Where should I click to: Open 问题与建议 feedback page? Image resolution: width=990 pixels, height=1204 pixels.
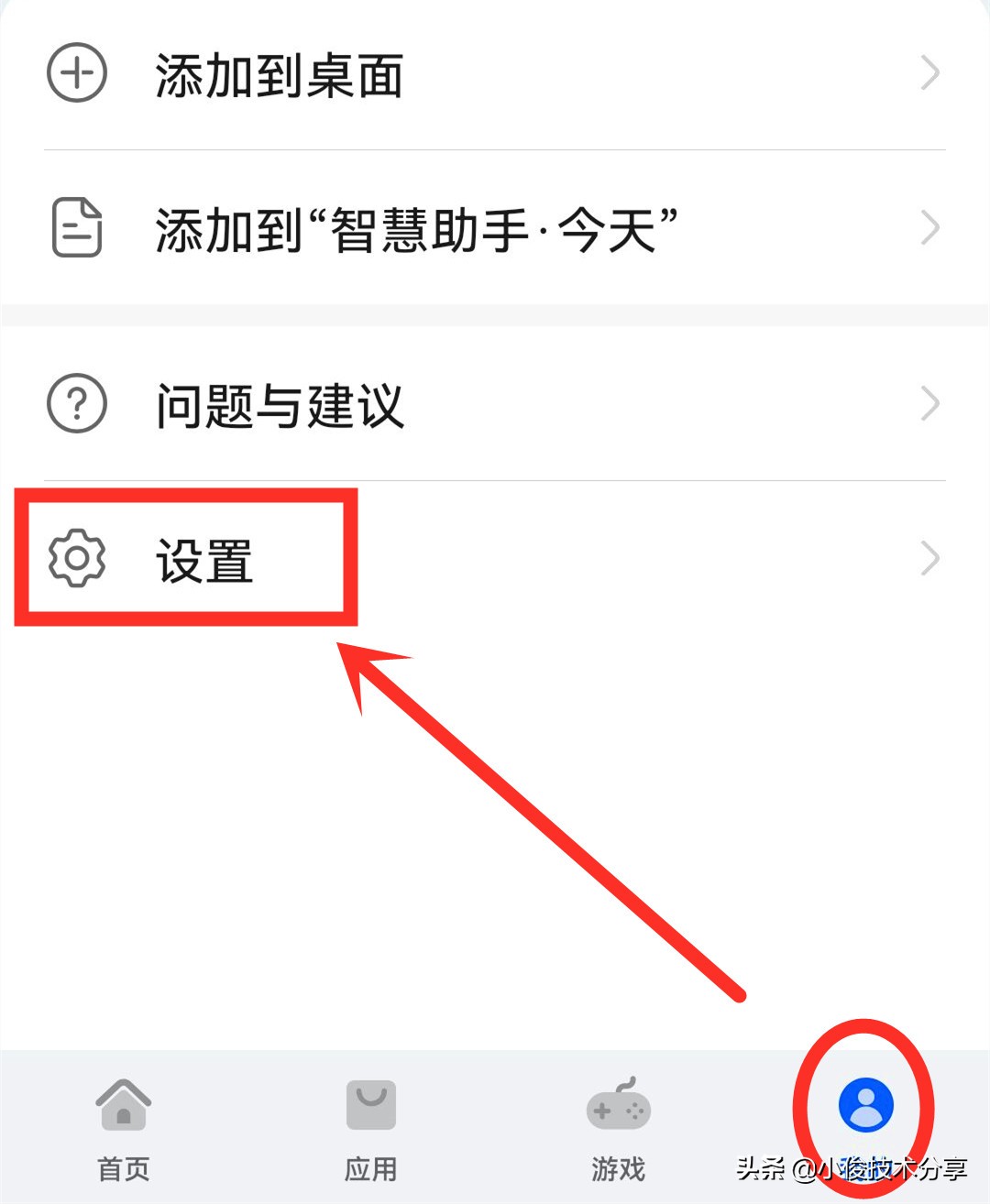pyautogui.click(x=280, y=403)
